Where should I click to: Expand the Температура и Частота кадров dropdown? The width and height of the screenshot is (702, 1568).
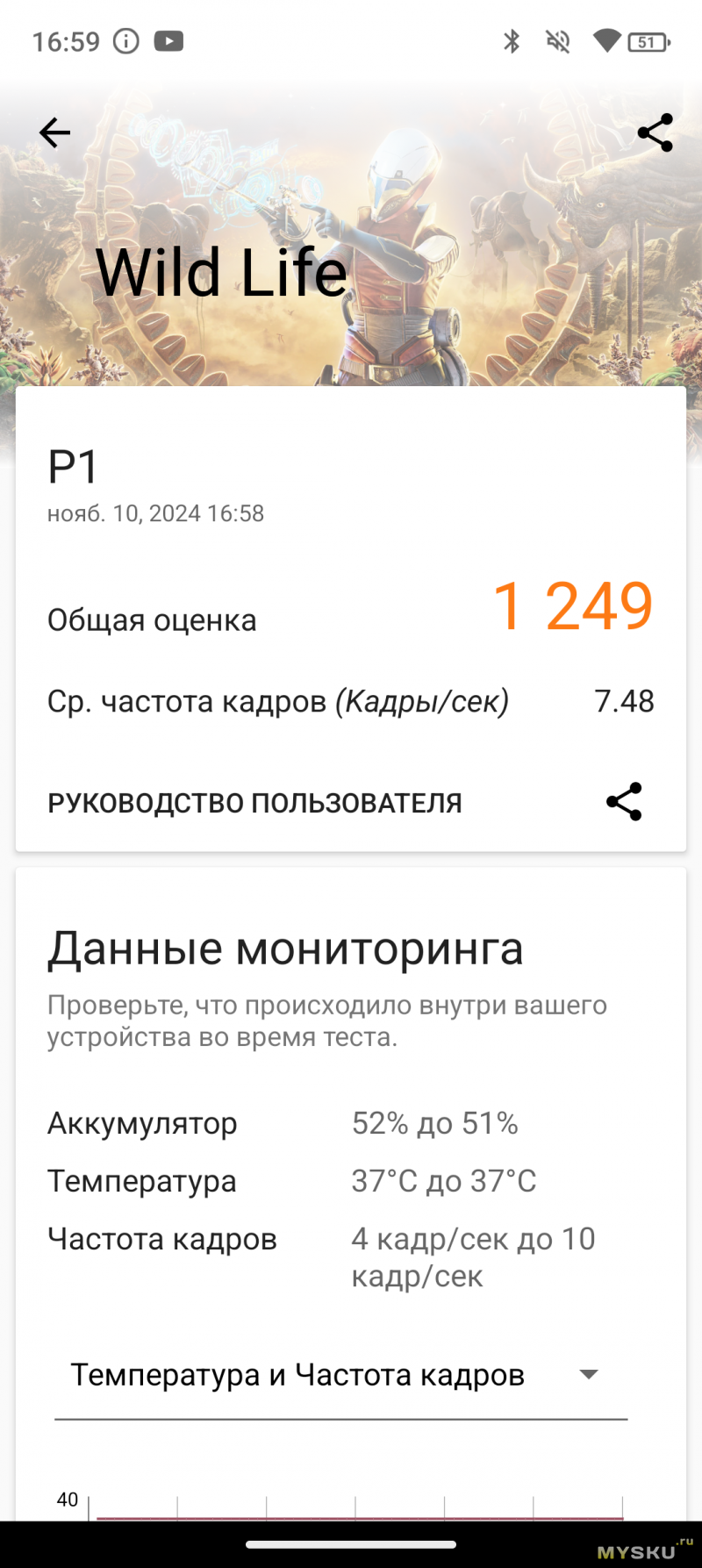(x=340, y=1375)
